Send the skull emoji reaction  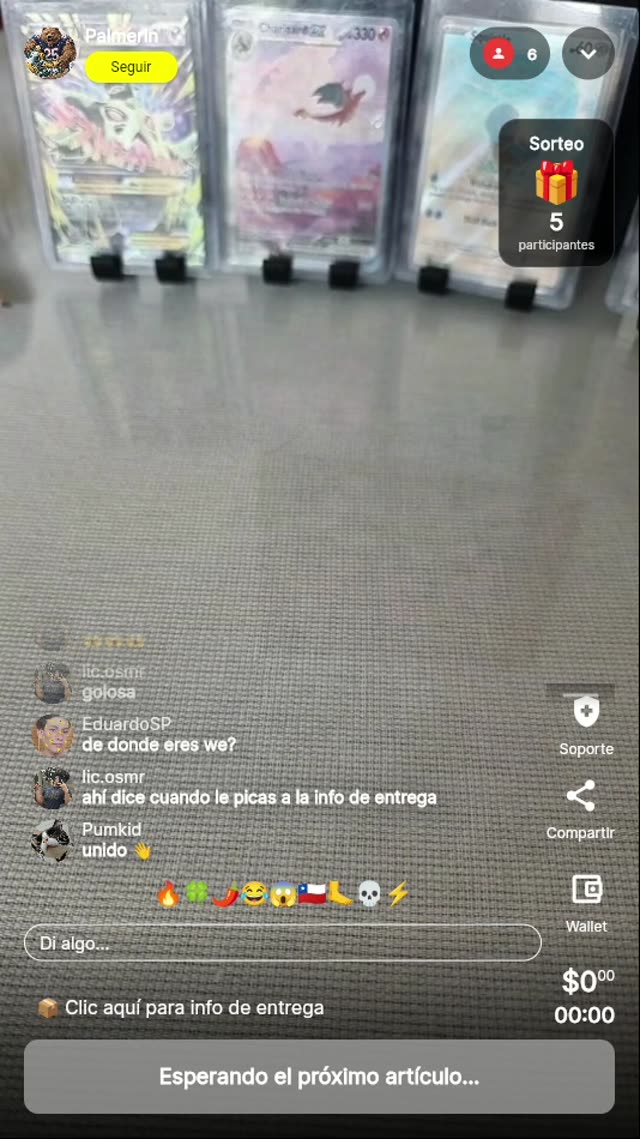point(369,894)
